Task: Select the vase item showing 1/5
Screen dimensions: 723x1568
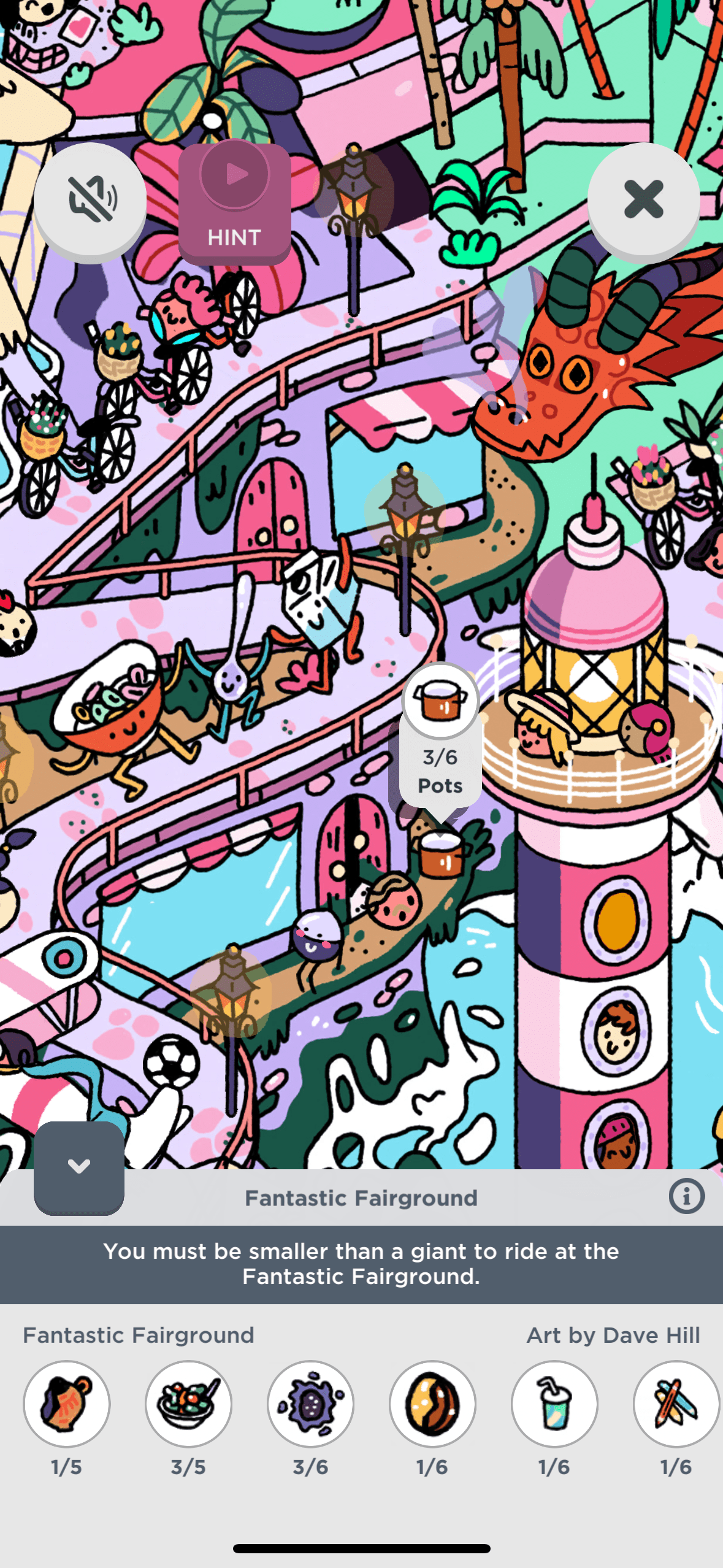Action: point(66,1404)
